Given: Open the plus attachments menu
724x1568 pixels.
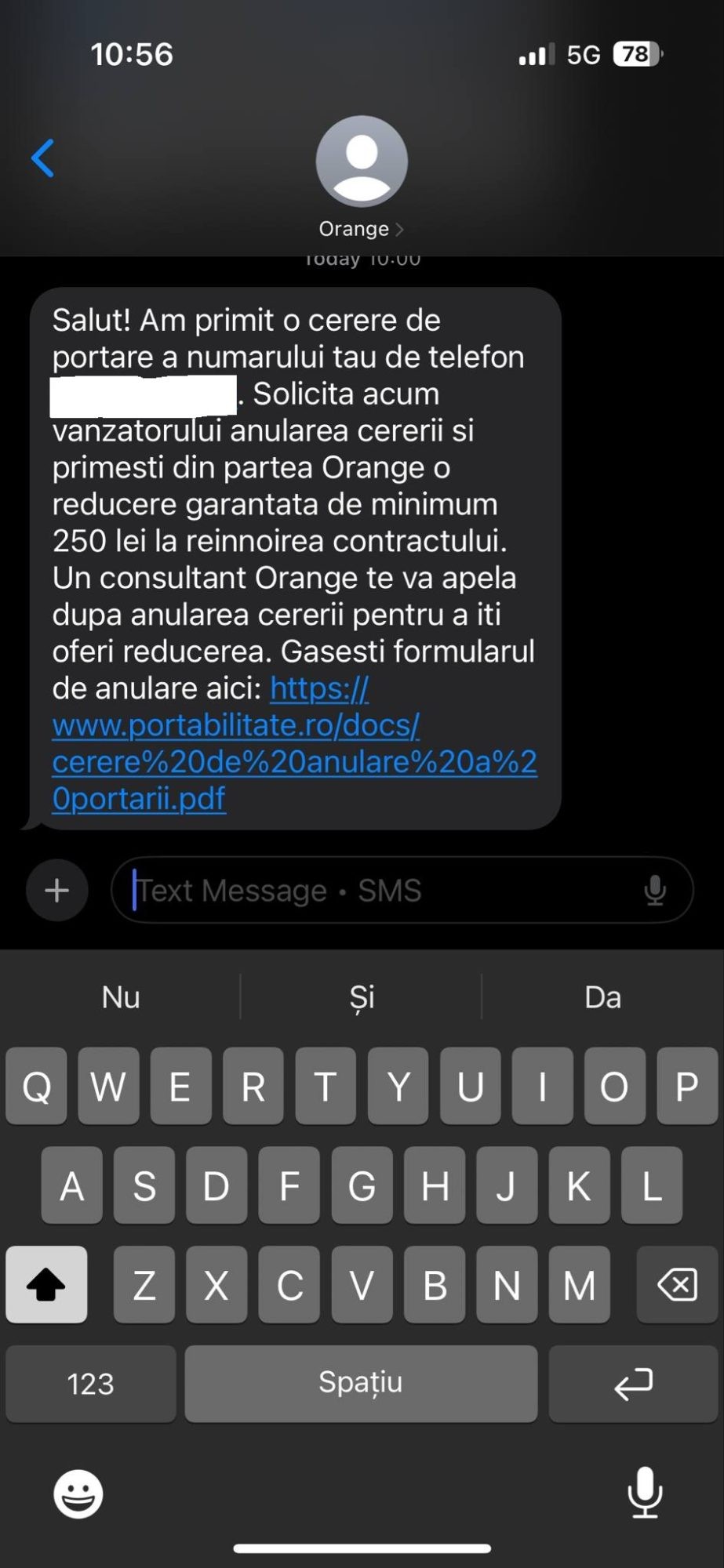Looking at the screenshot, I should point(56,890).
